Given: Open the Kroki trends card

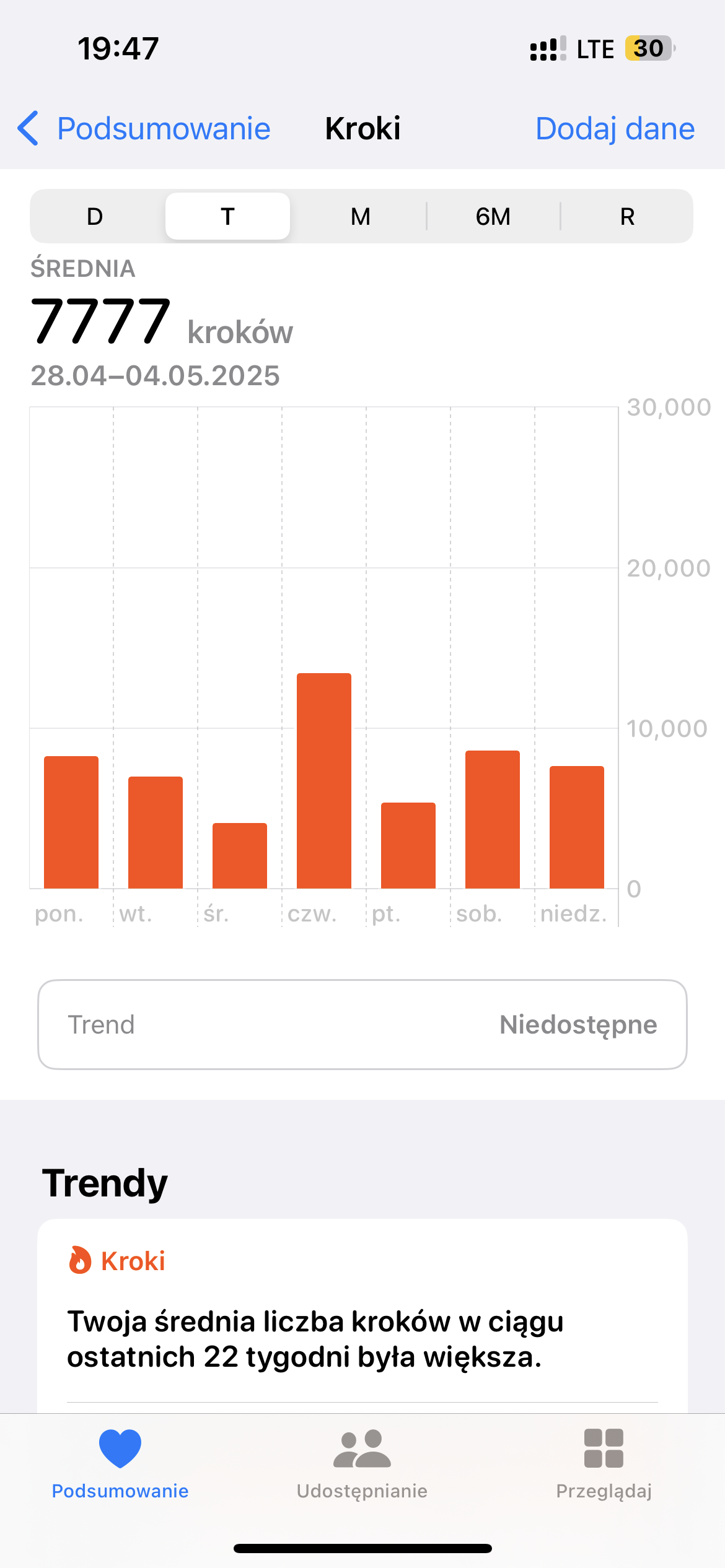Looking at the screenshot, I should (x=362, y=1319).
